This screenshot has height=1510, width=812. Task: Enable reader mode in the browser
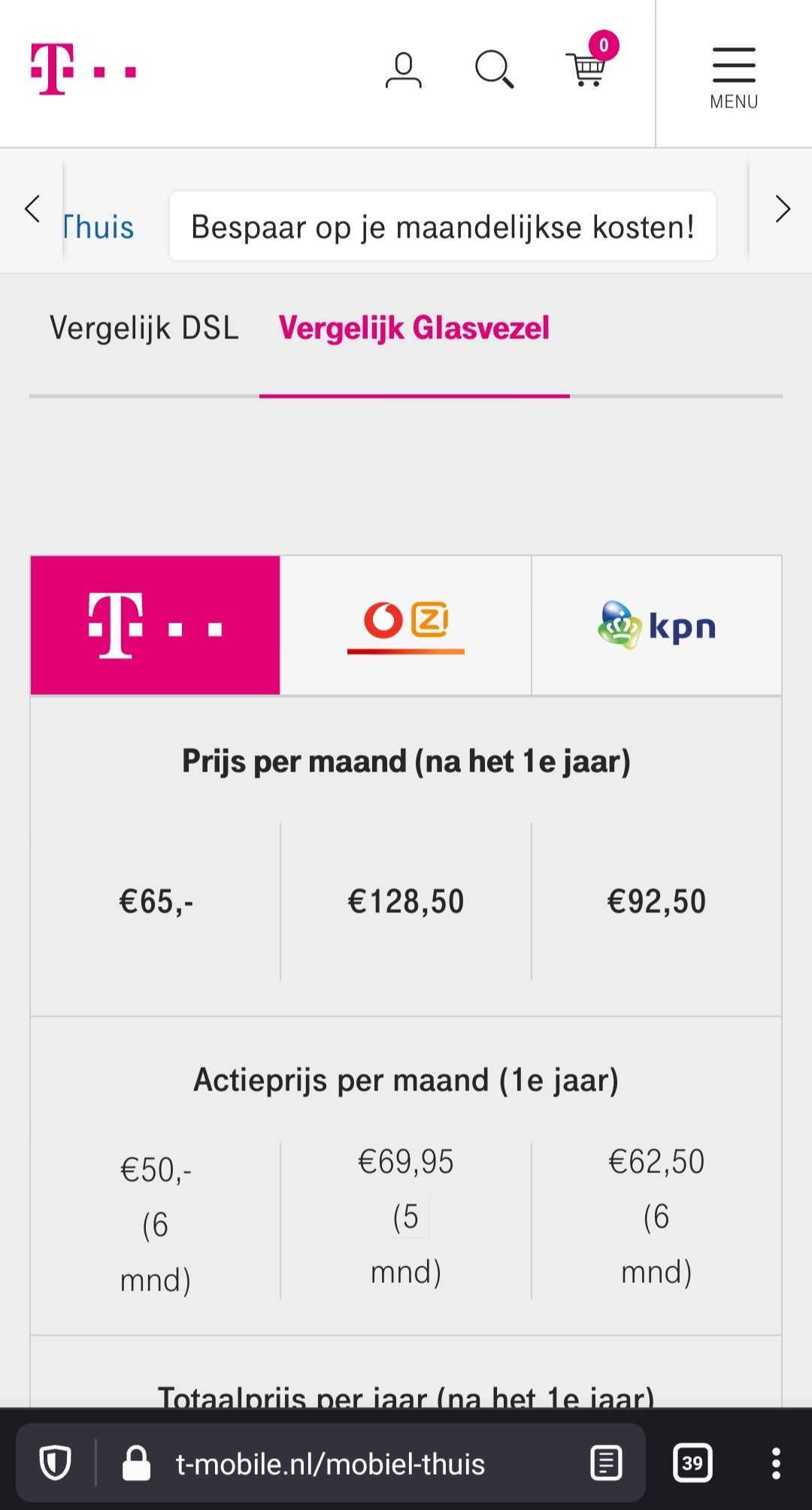pyautogui.click(x=606, y=1463)
